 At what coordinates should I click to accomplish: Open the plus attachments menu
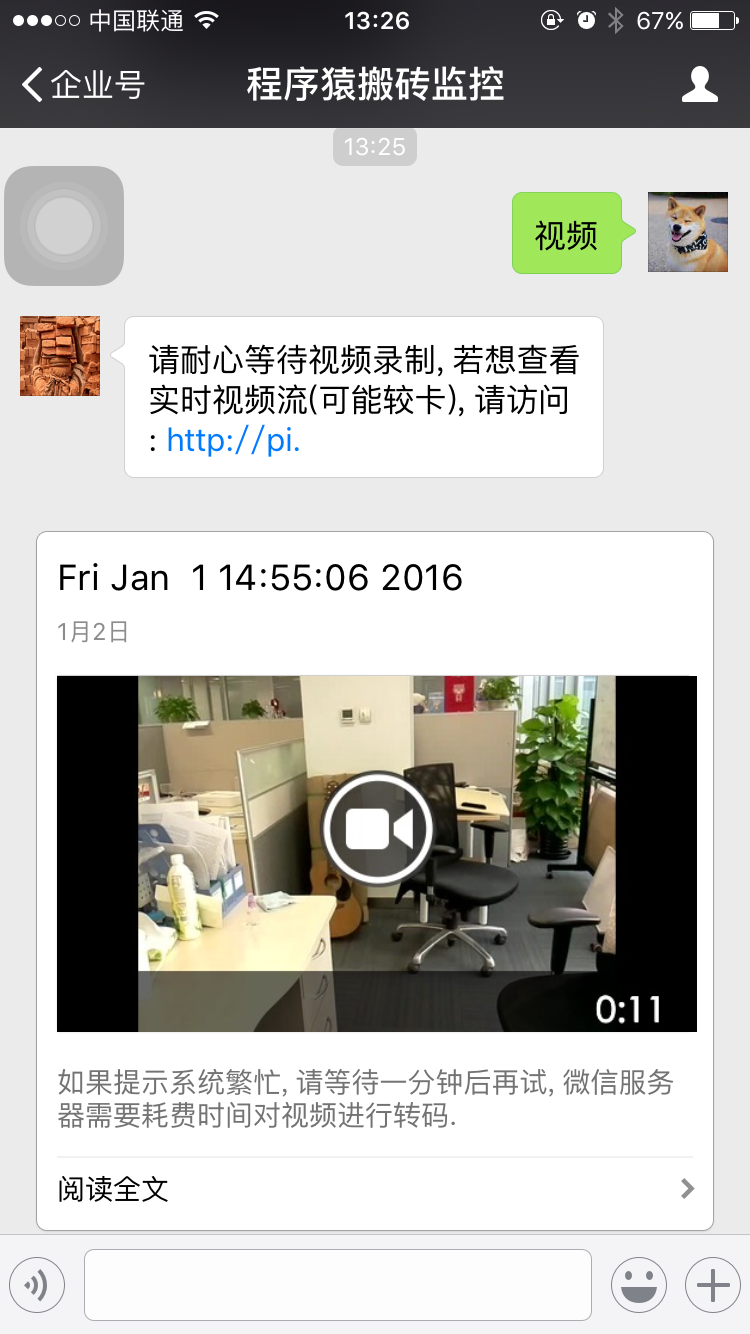coord(713,1284)
